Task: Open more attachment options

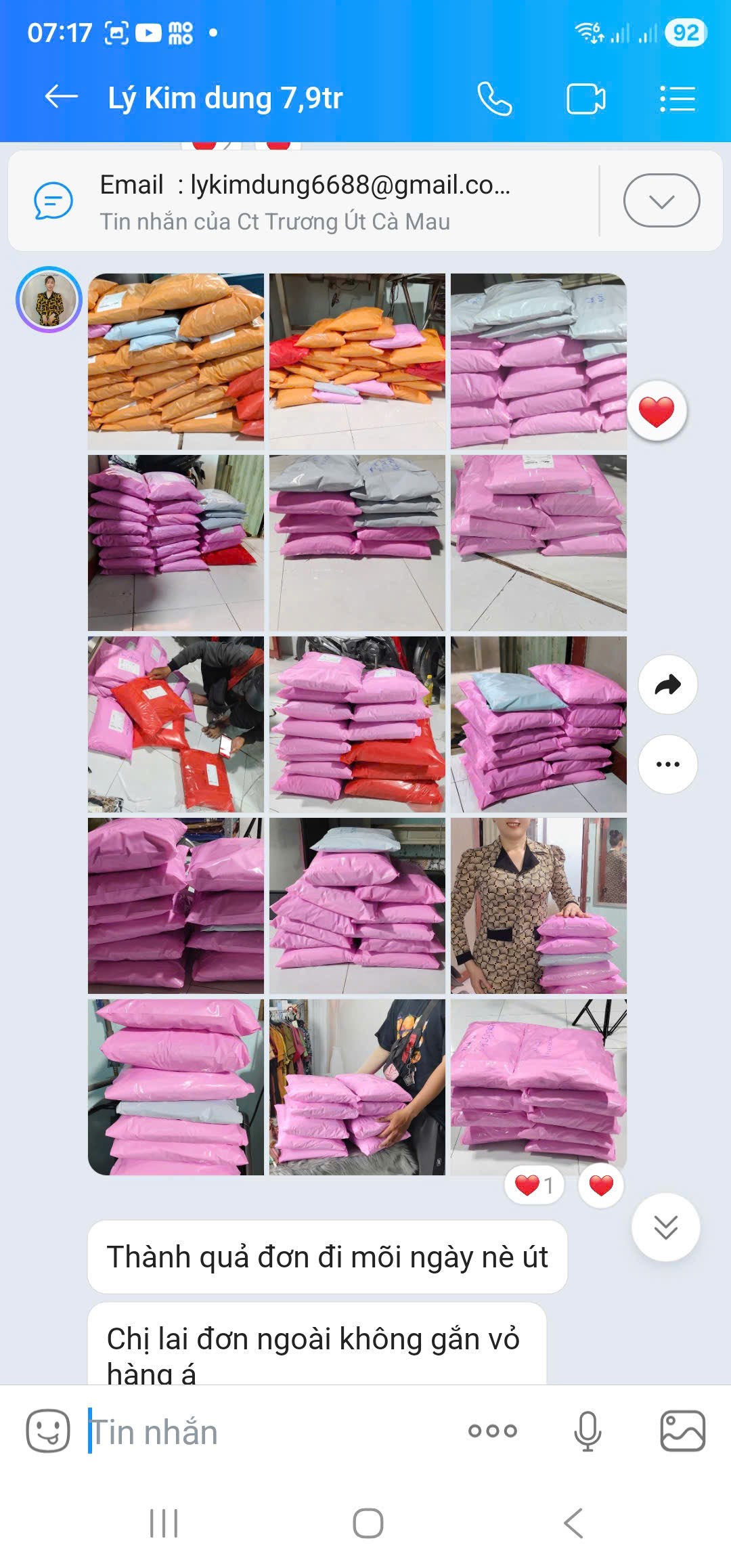Action: (492, 1431)
